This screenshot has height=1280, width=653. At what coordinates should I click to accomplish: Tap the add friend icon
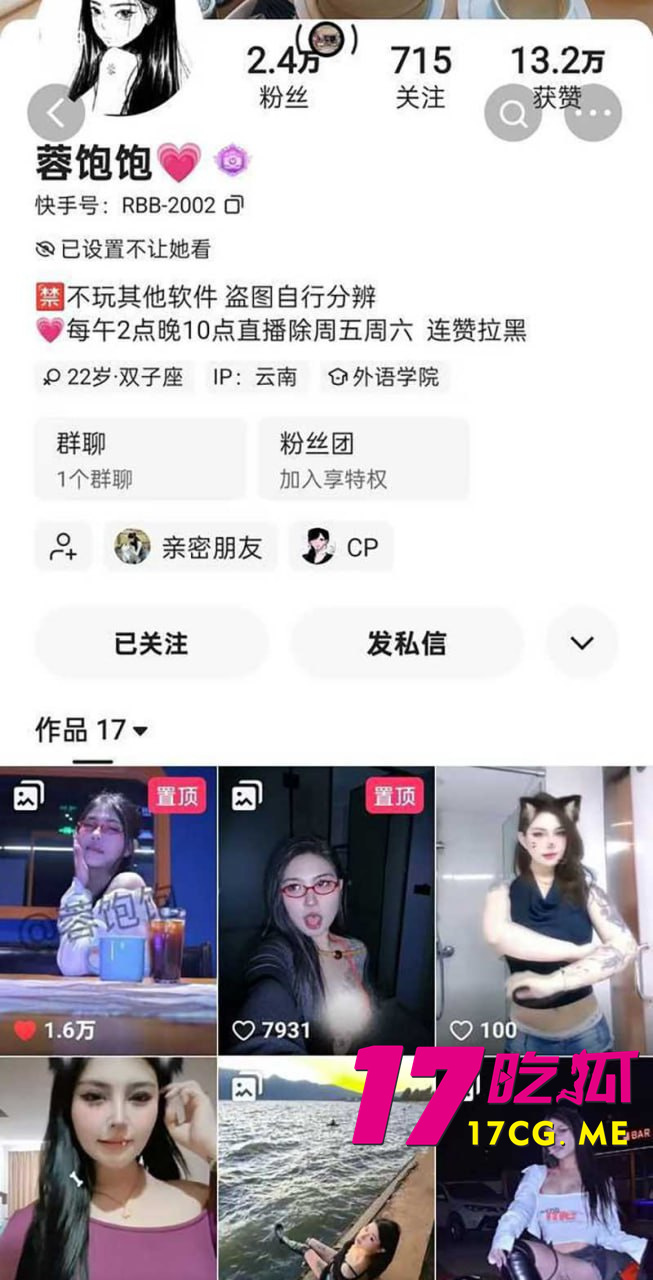pyautogui.click(x=63, y=547)
